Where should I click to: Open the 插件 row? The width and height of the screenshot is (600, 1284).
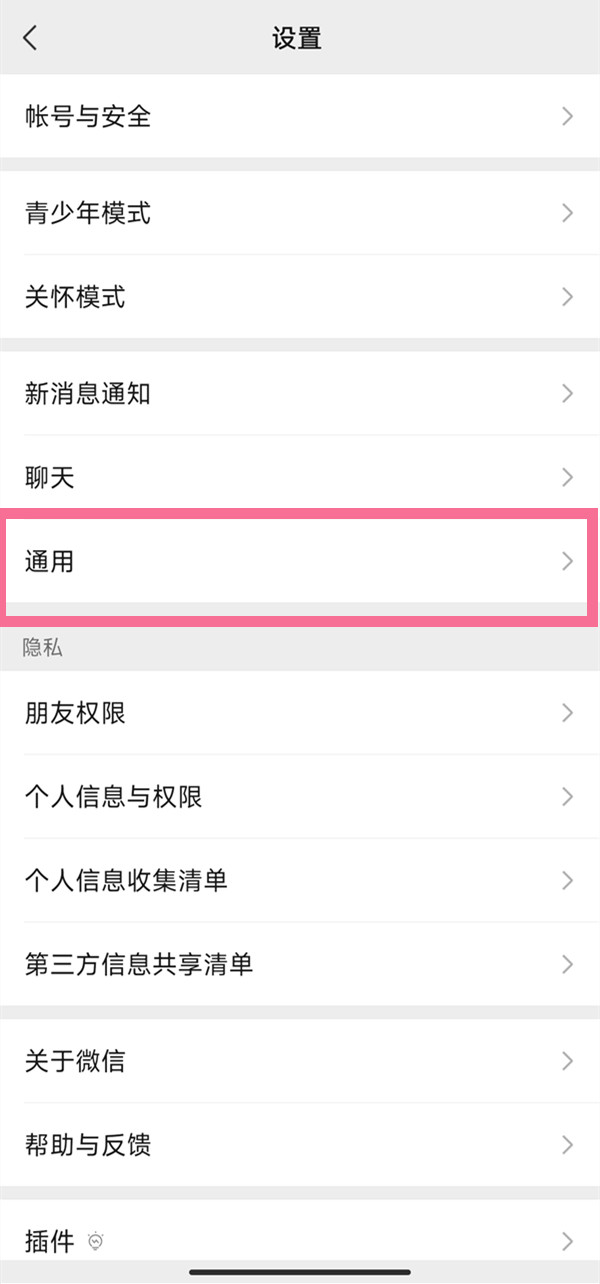click(x=300, y=1242)
